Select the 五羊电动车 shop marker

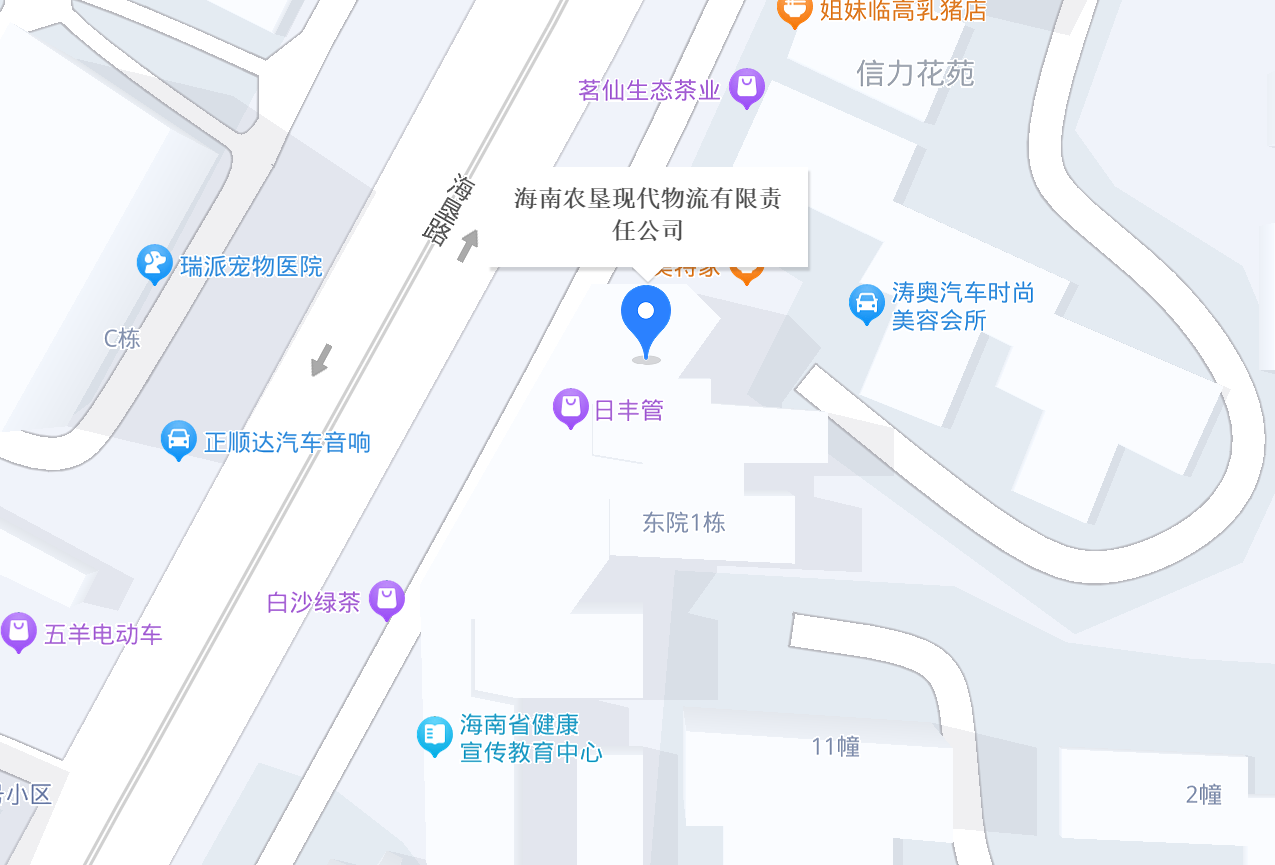[x=19, y=631]
